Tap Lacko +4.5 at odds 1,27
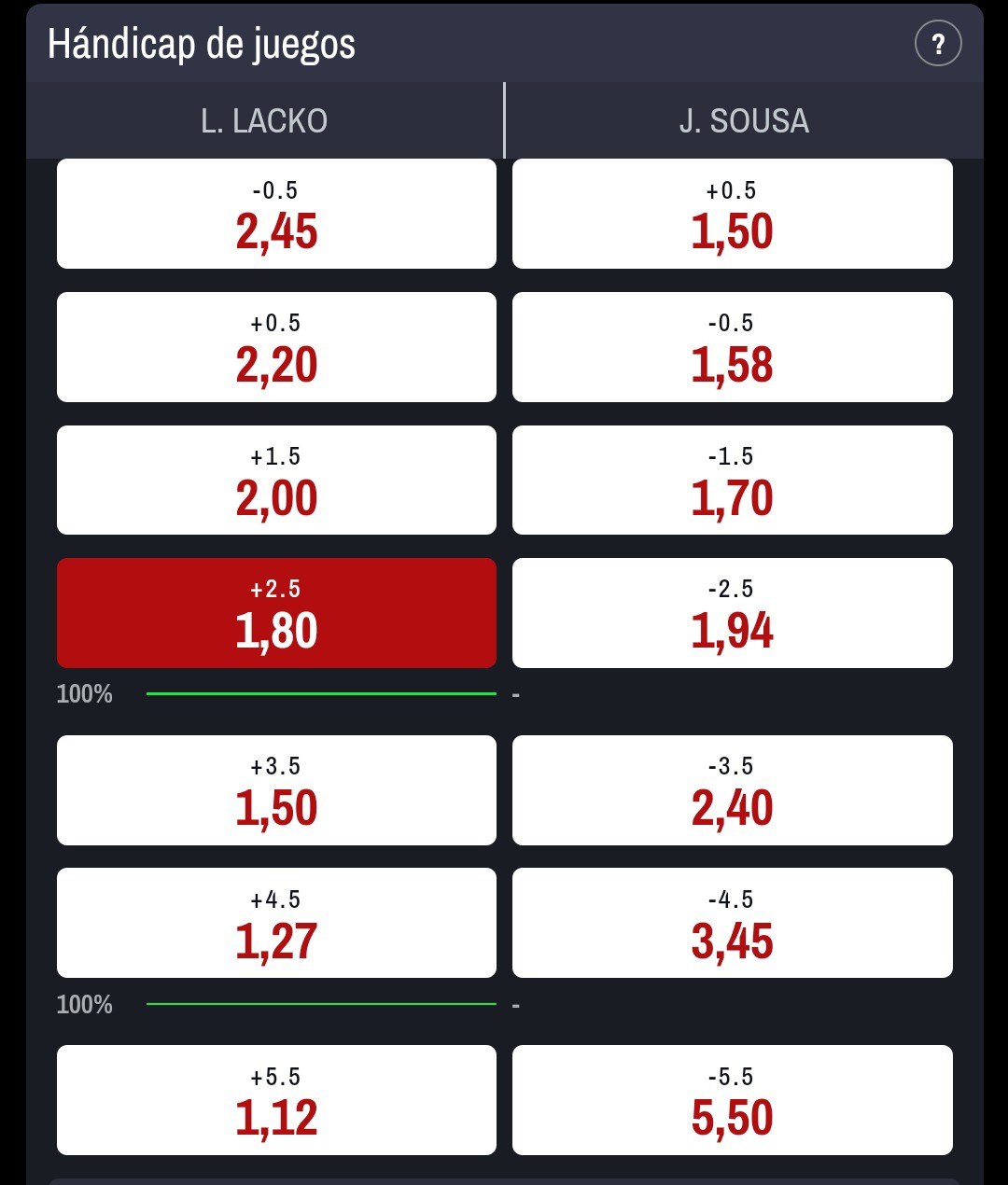The height and width of the screenshot is (1185, 1008). (x=276, y=923)
